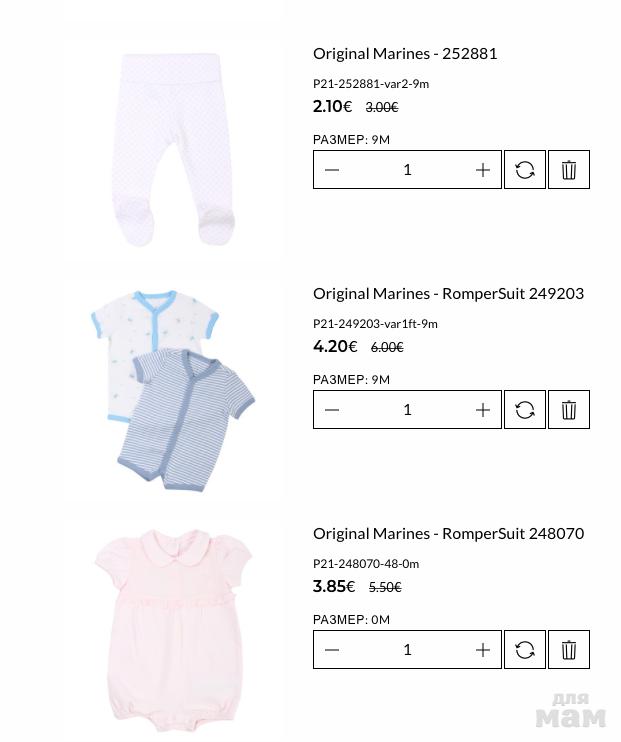Increase quantity of RomperSuit 249203
Viewport: 621px width, 742px height.
point(483,410)
